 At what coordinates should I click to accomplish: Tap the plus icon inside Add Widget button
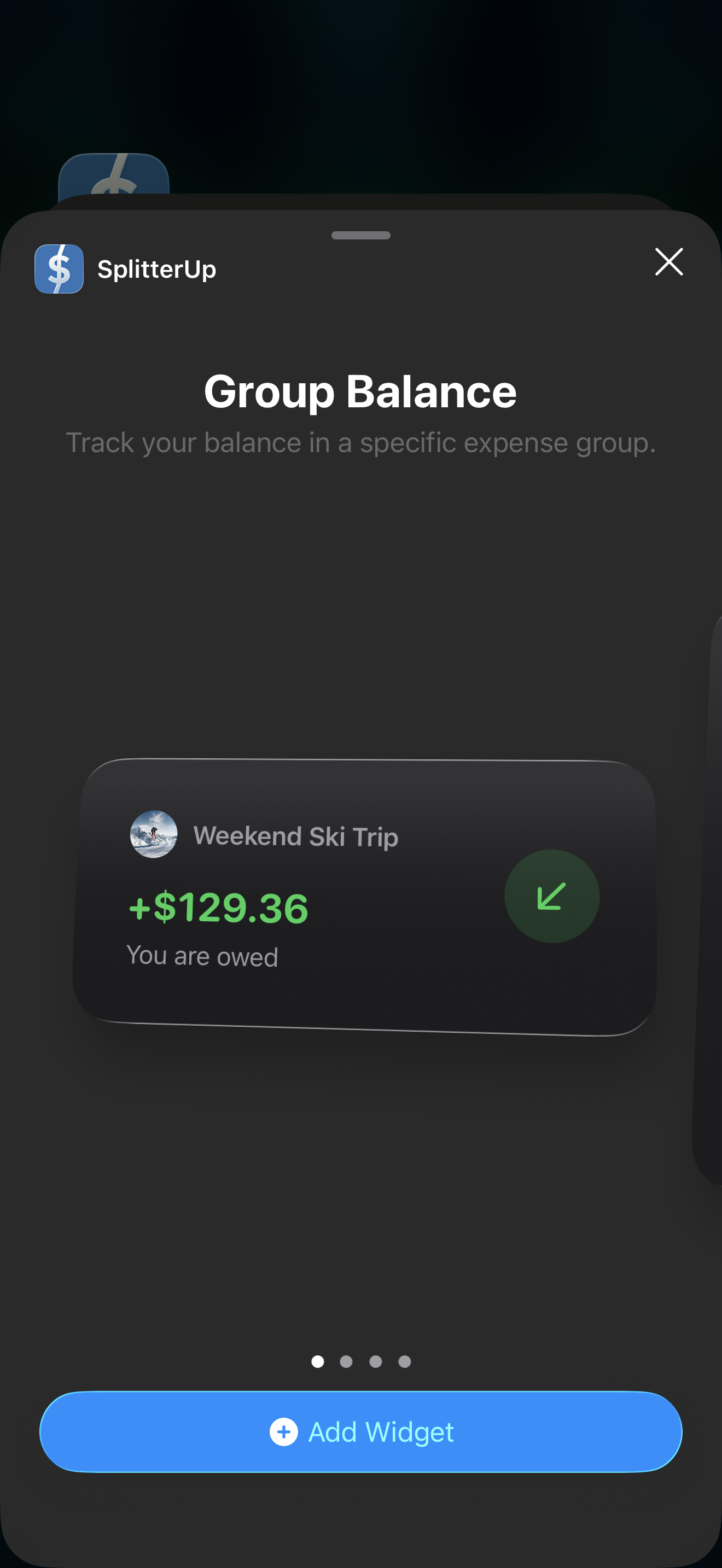pyautogui.click(x=284, y=1432)
